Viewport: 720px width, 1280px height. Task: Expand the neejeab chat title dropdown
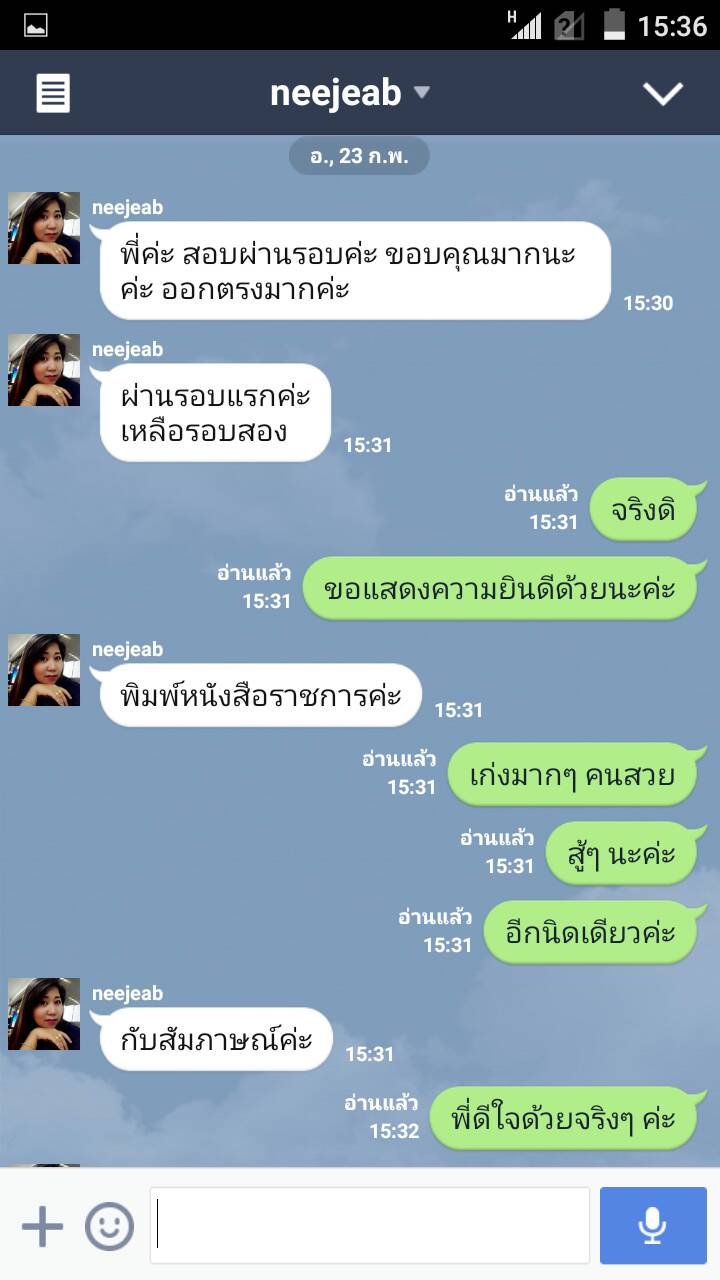pos(422,93)
